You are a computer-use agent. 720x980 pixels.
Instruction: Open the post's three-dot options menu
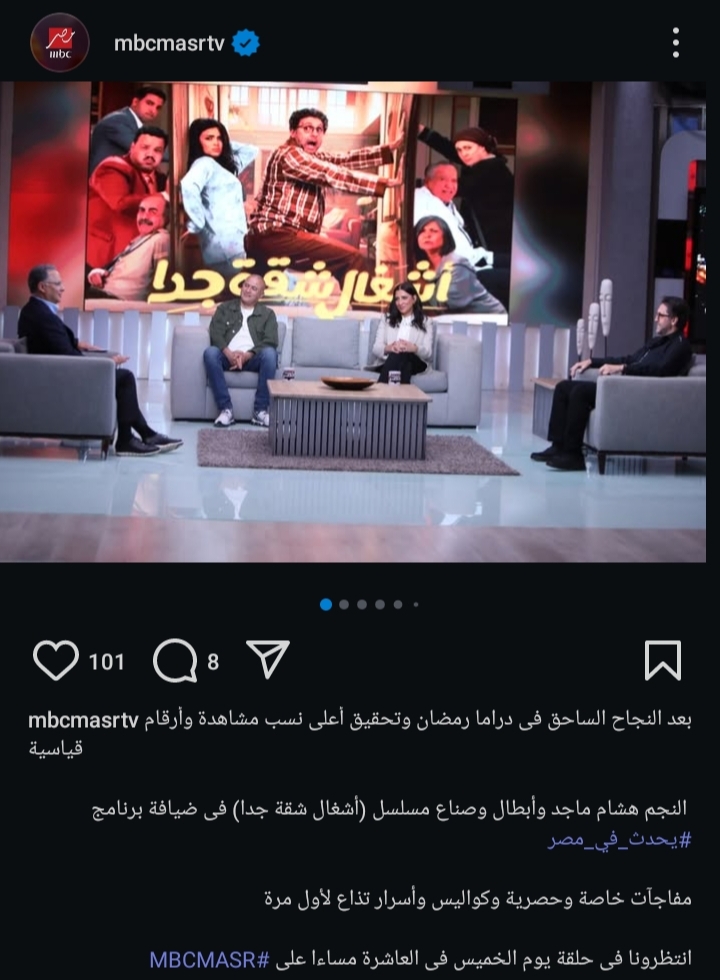coord(676,42)
